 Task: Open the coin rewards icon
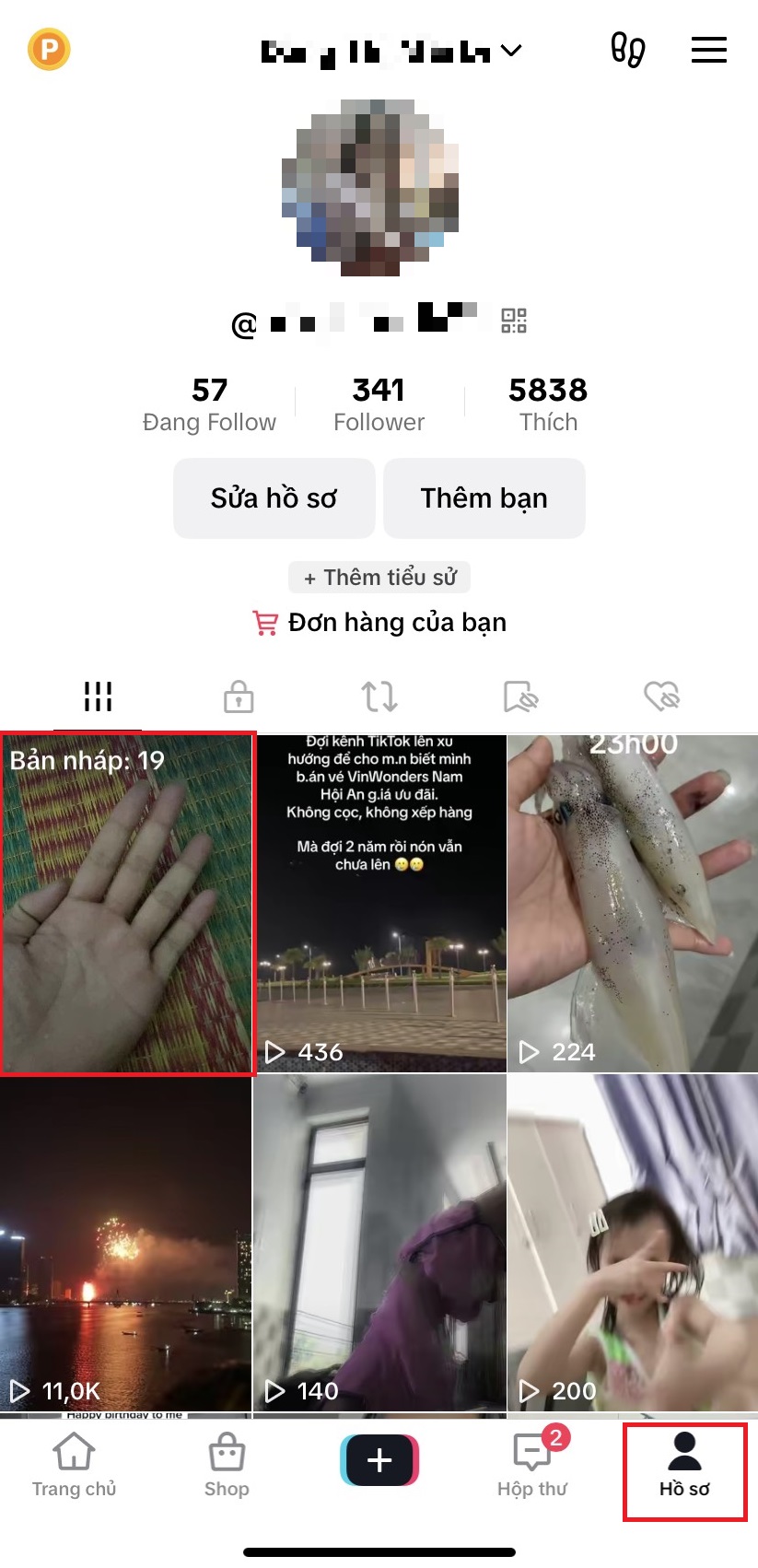[49, 50]
